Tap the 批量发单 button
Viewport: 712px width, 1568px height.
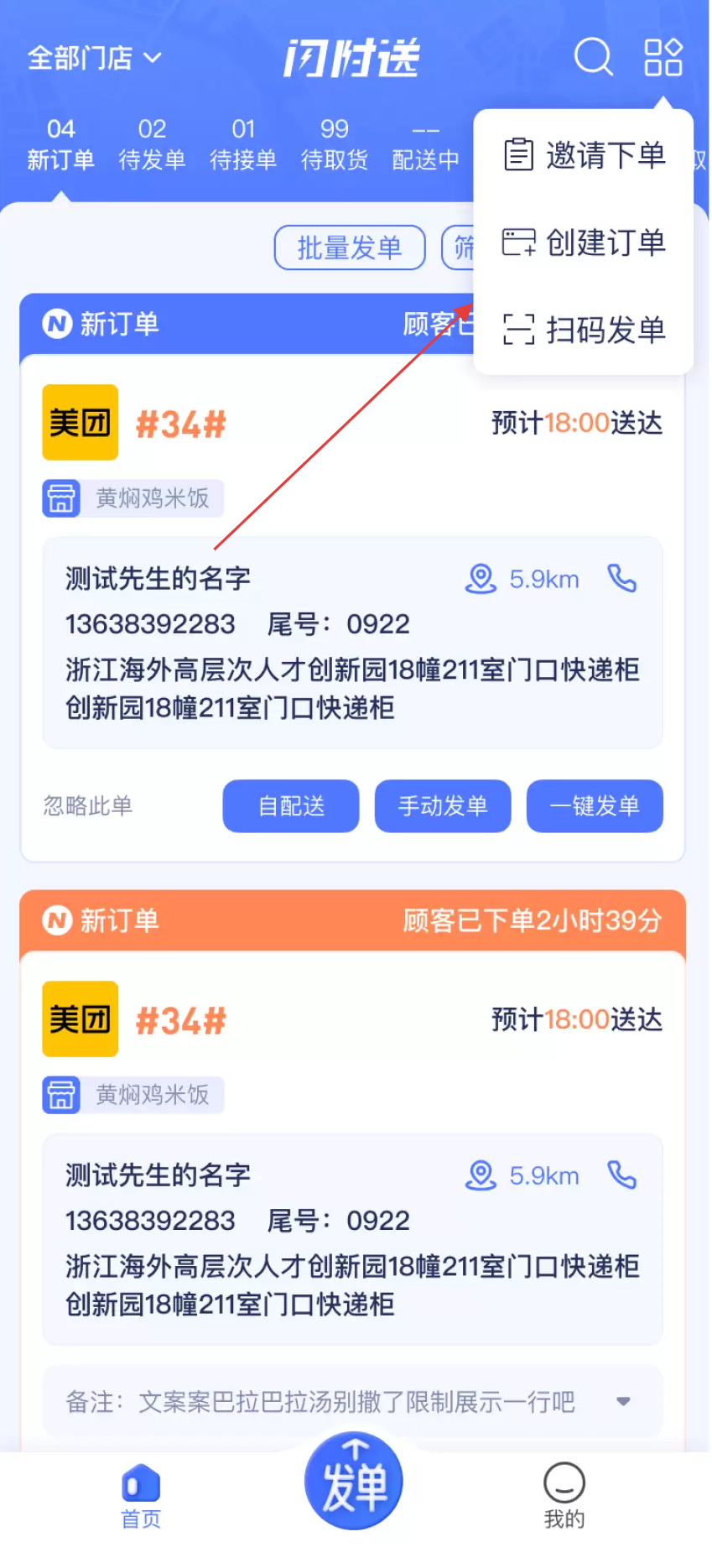(x=350, y=247)
